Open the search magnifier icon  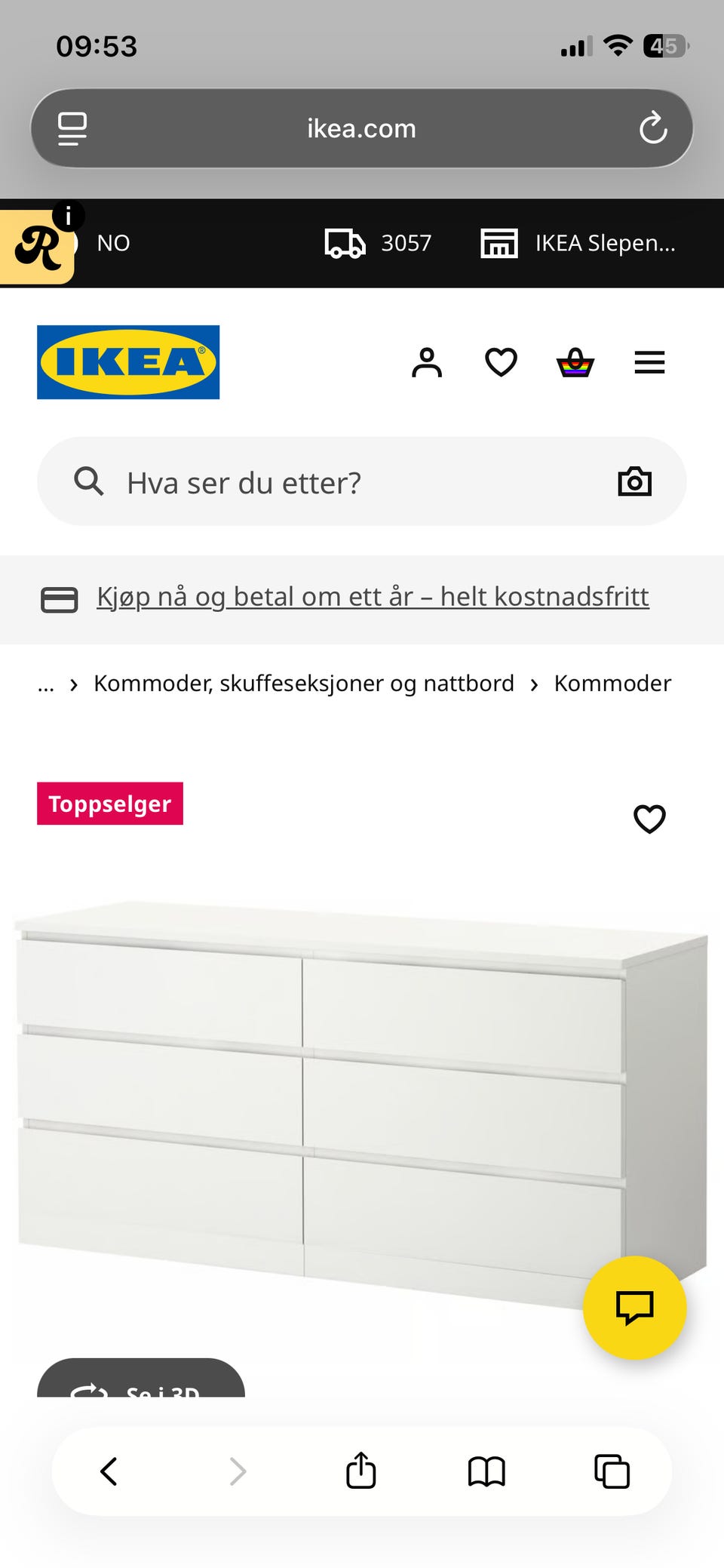88,481
